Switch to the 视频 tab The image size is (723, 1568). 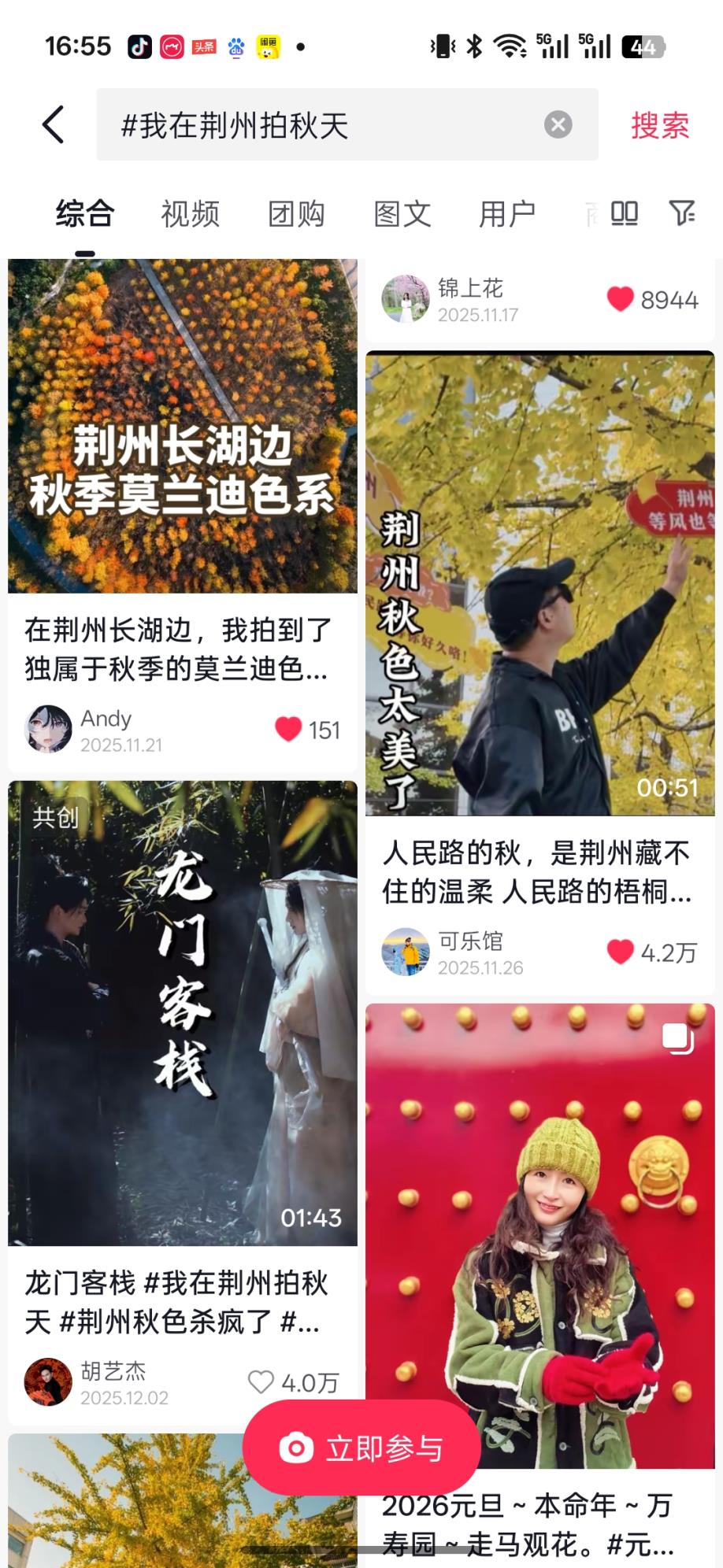[x=190, y=213]
